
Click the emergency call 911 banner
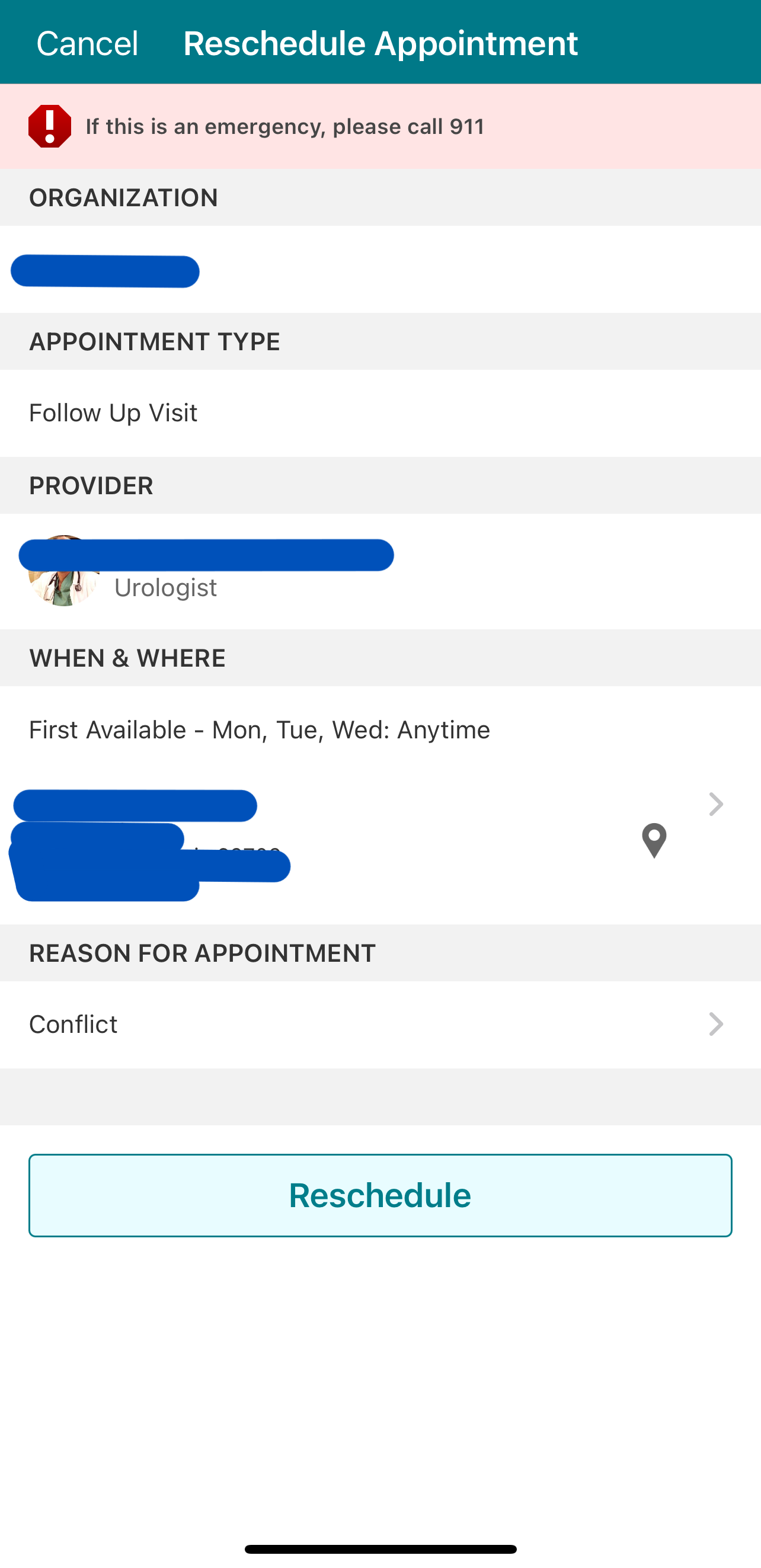[284, 127]
